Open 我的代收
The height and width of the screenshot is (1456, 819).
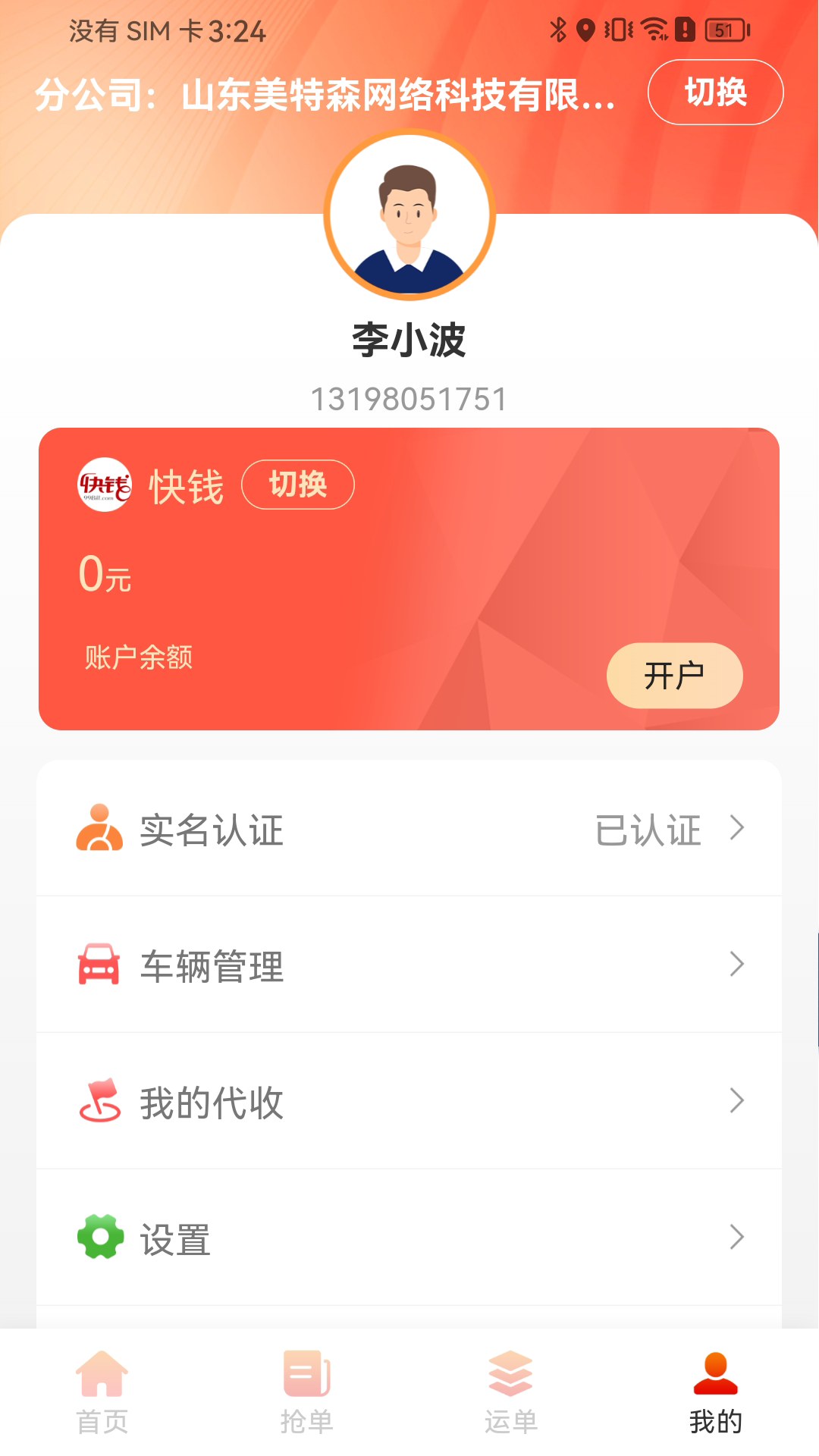409,1102
